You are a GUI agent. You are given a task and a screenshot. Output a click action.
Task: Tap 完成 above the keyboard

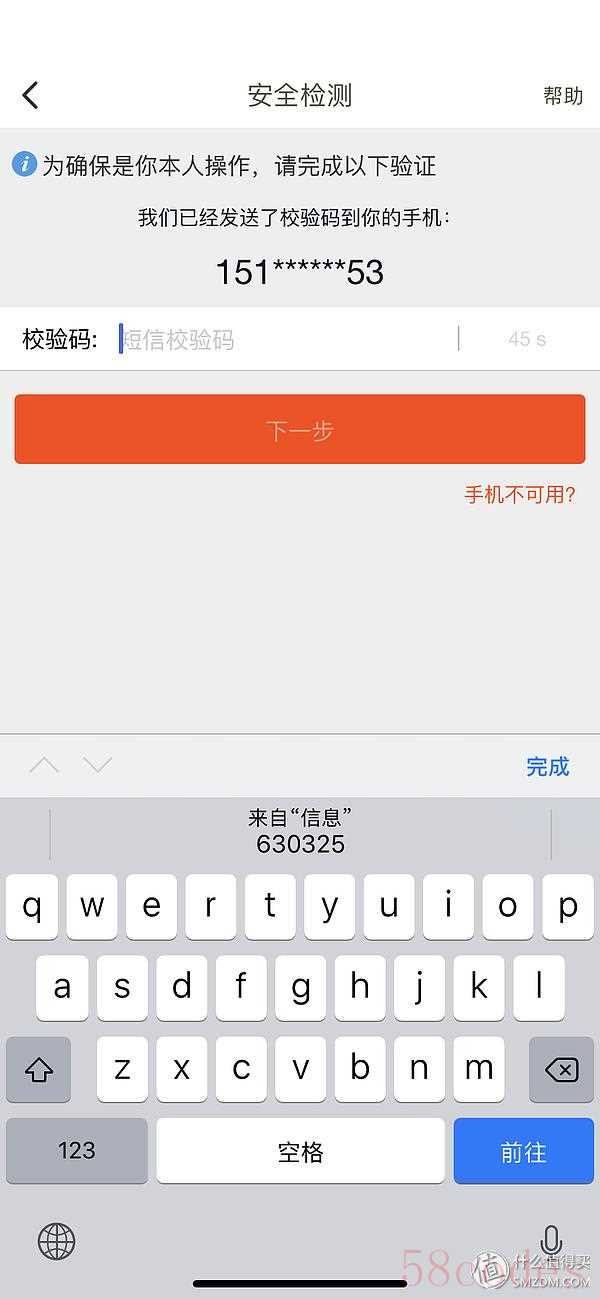547,767
